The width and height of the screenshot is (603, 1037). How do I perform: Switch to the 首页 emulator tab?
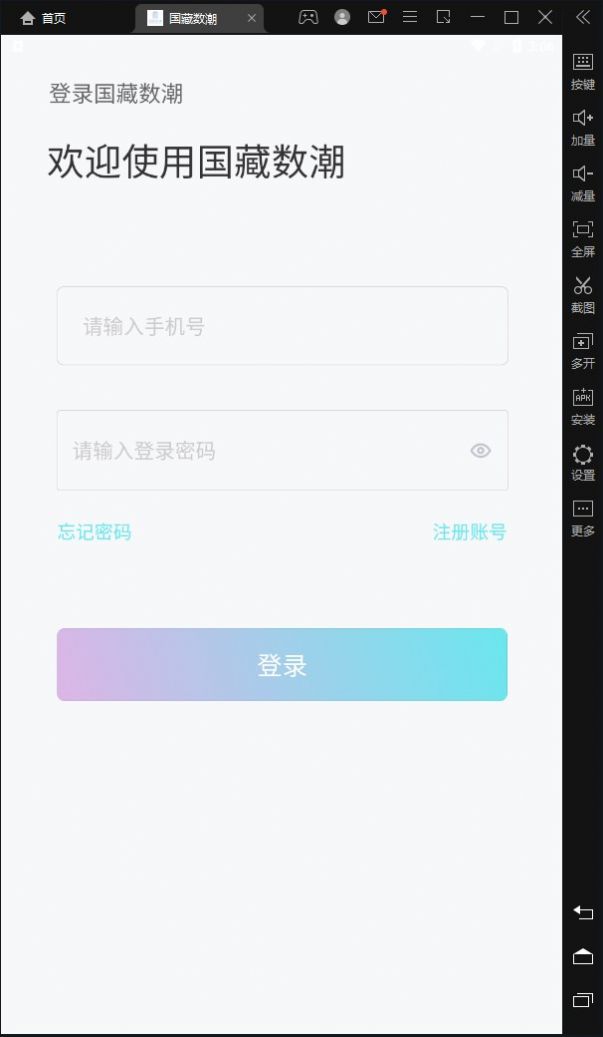(x=44, y=18)
